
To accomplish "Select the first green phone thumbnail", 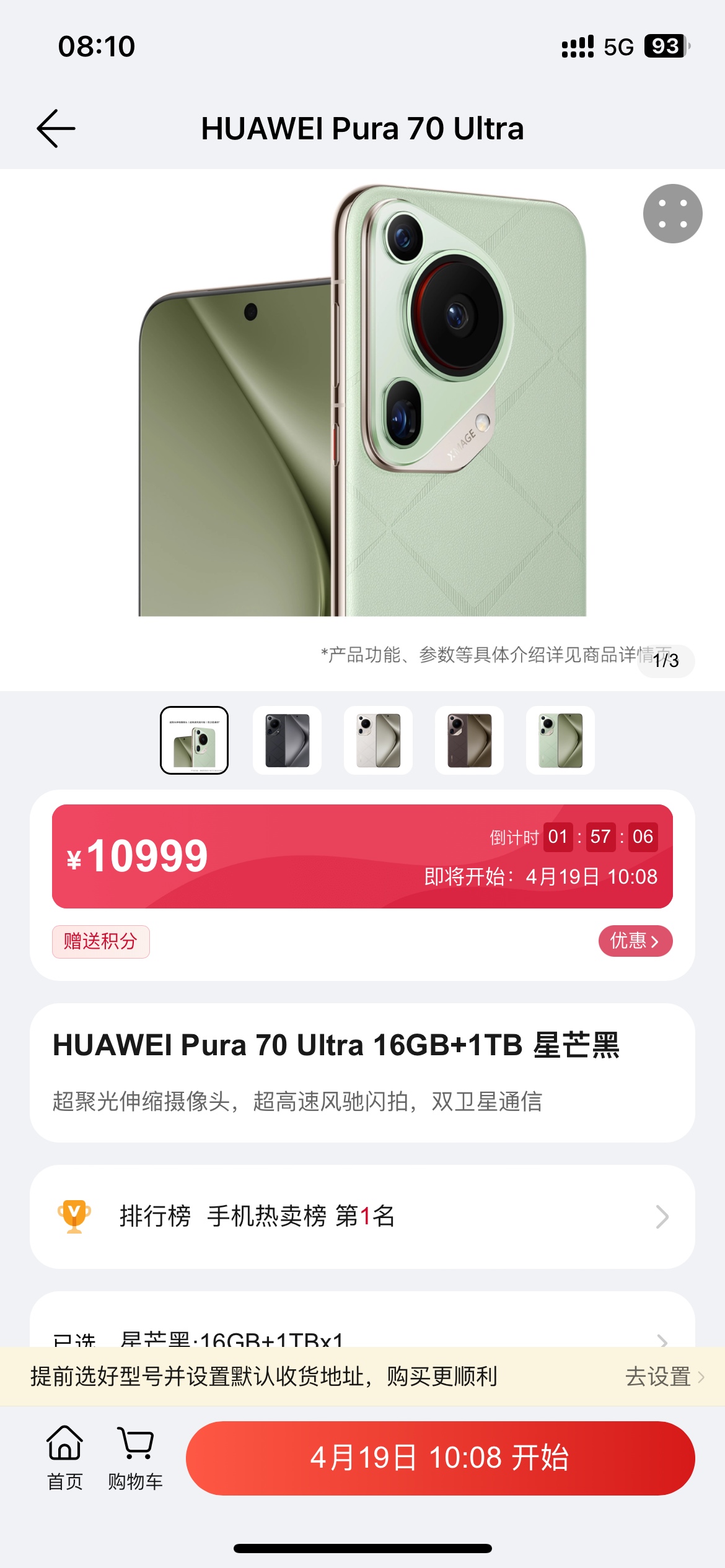I will [x=195, y=740].
